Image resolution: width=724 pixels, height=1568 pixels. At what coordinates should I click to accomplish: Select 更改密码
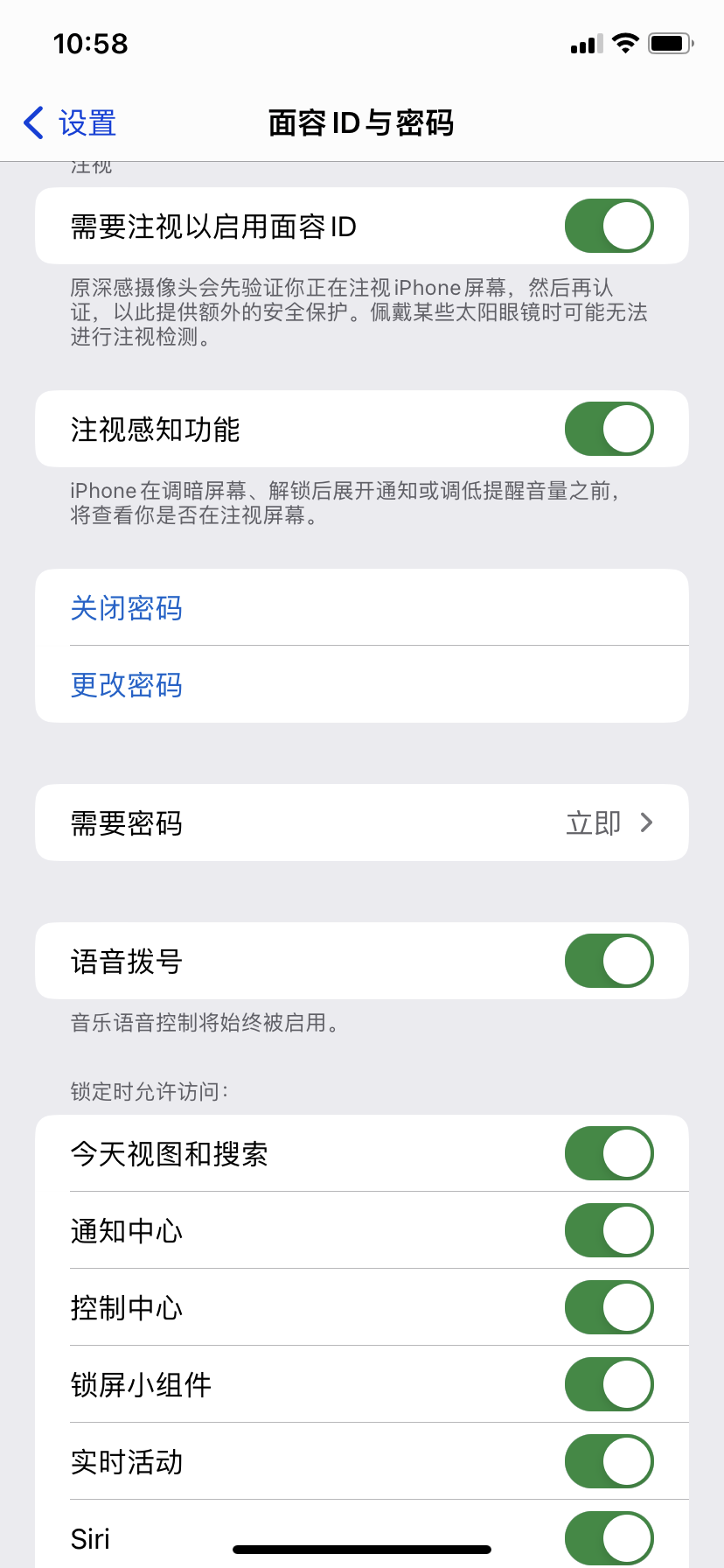(x=126, y=685)
